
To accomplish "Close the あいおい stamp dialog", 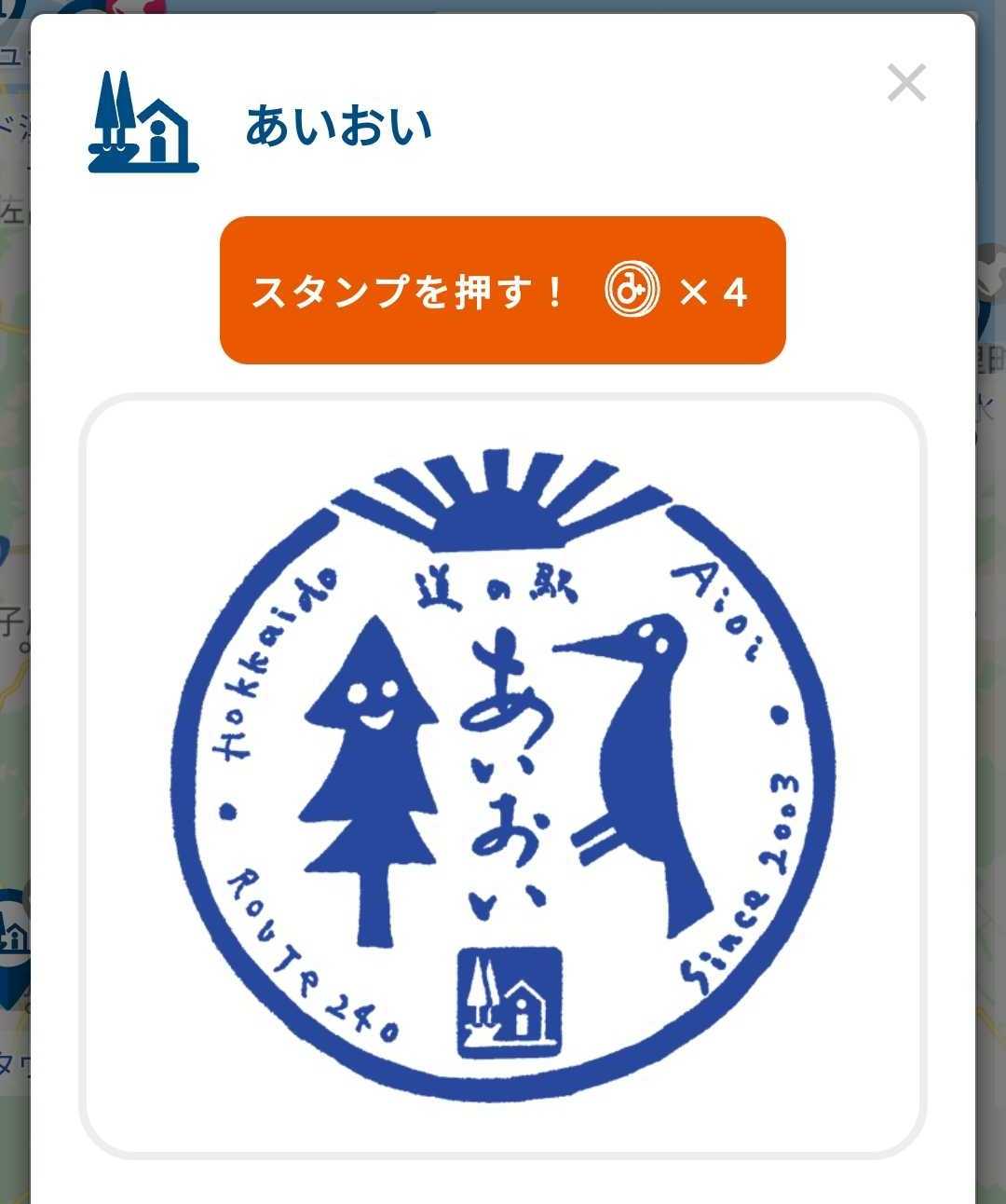I will (x=905, y=83).
